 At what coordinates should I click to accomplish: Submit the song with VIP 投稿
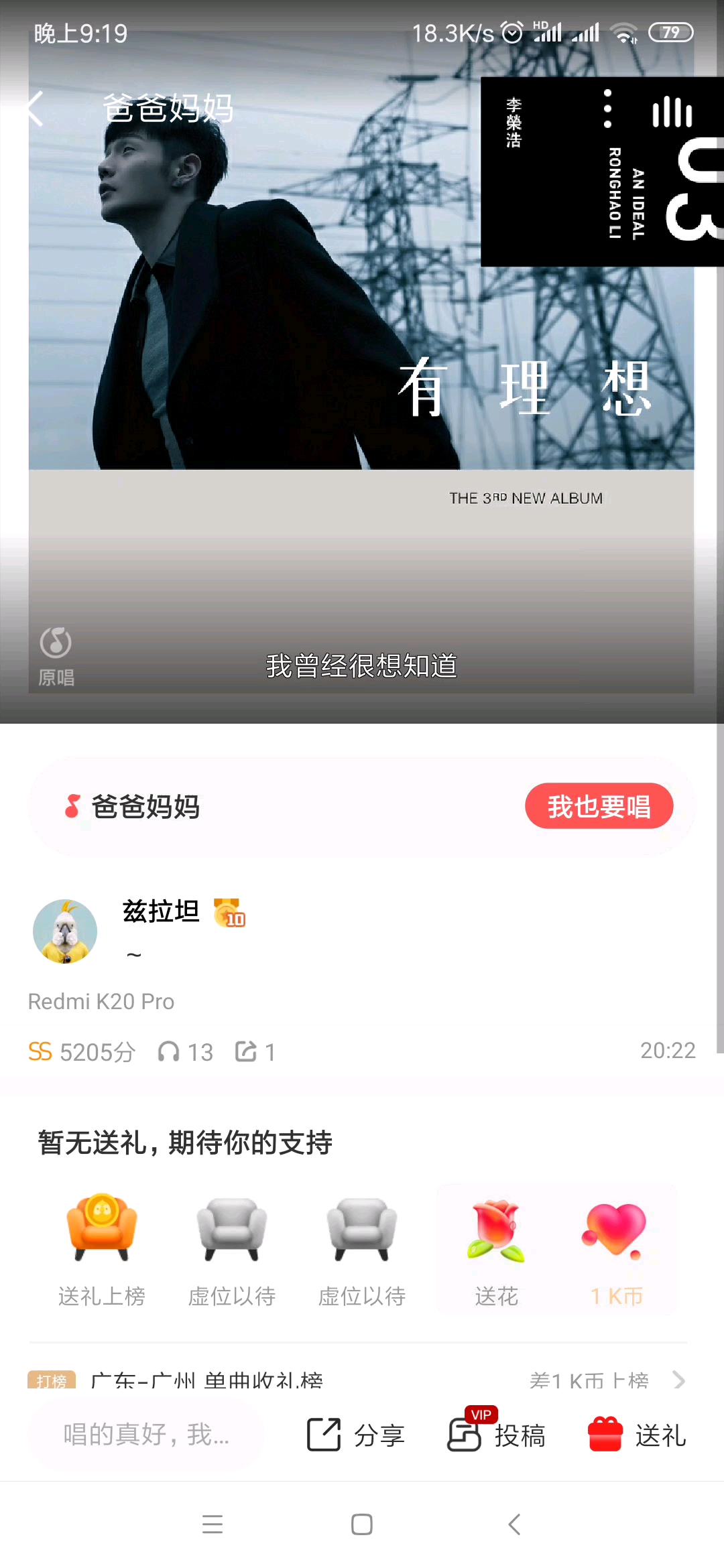[x=496, y=1435]
